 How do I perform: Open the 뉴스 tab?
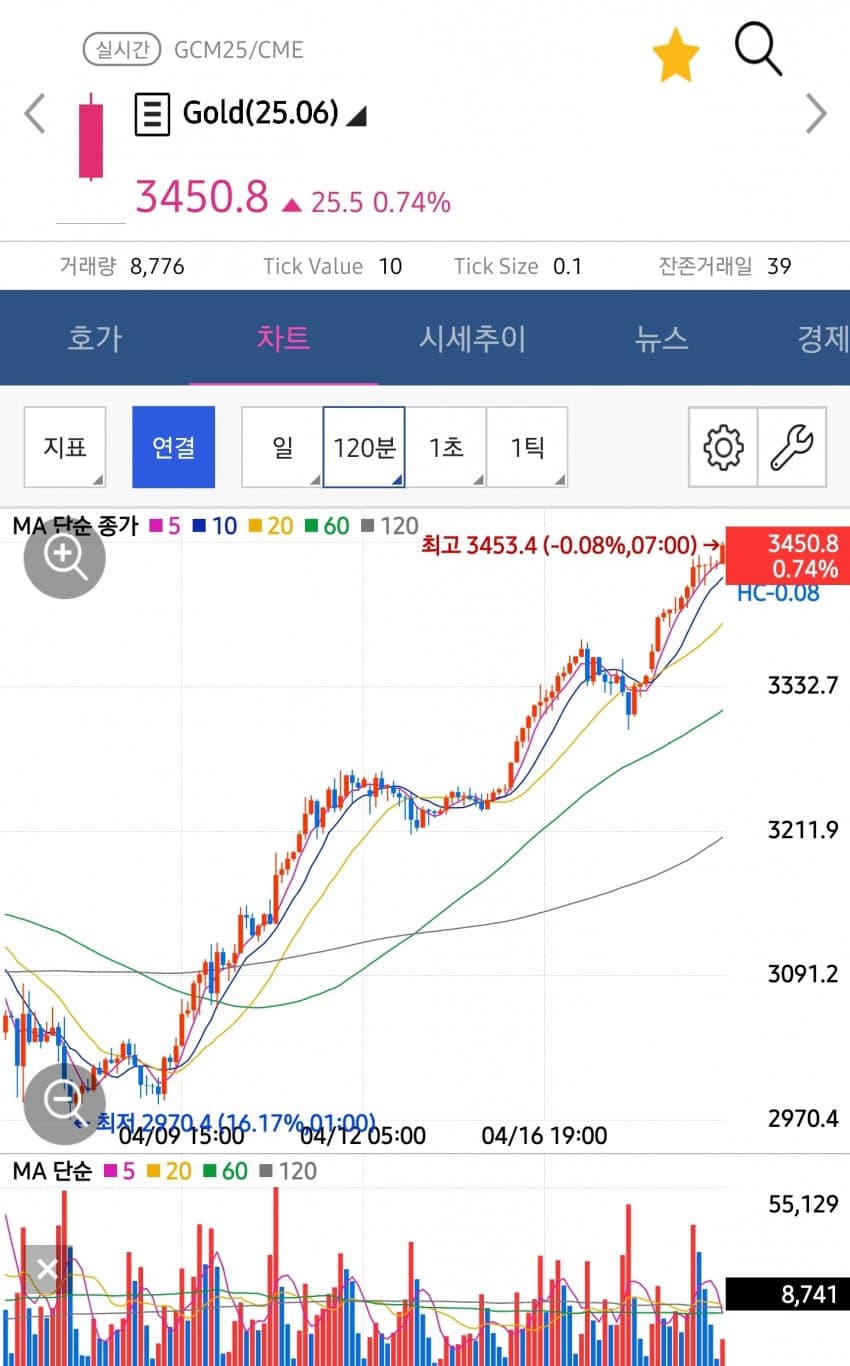[661, 338]
